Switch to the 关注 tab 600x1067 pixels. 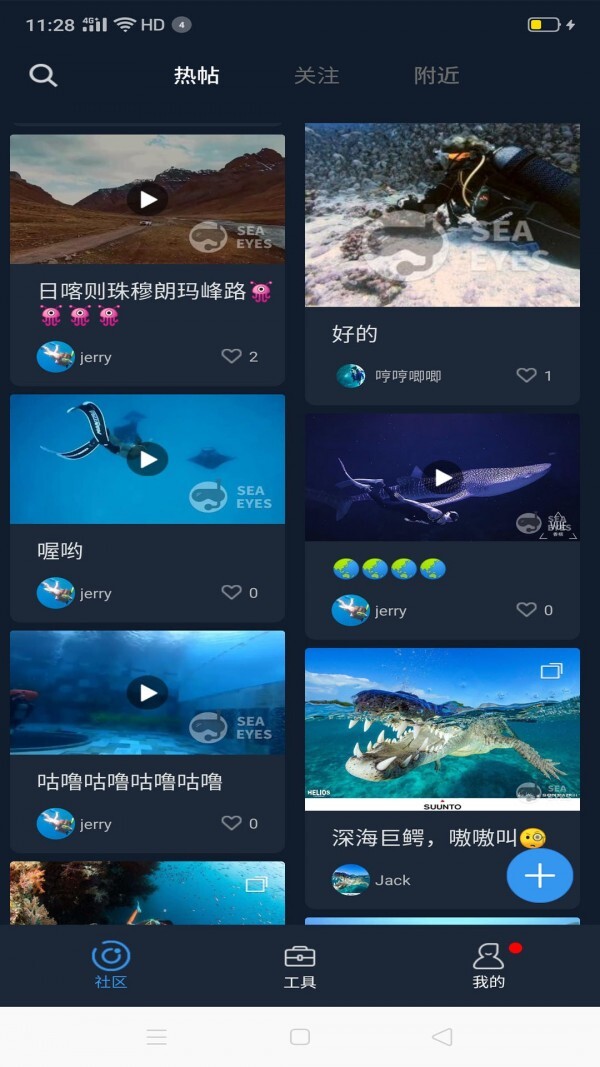pos(316,75)
